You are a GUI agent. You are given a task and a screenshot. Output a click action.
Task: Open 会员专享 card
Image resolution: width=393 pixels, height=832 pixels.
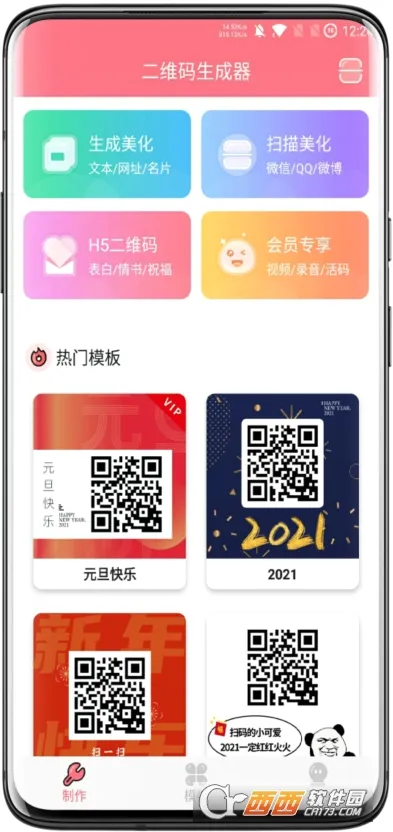pyautogui.click(x=285, y=255)
